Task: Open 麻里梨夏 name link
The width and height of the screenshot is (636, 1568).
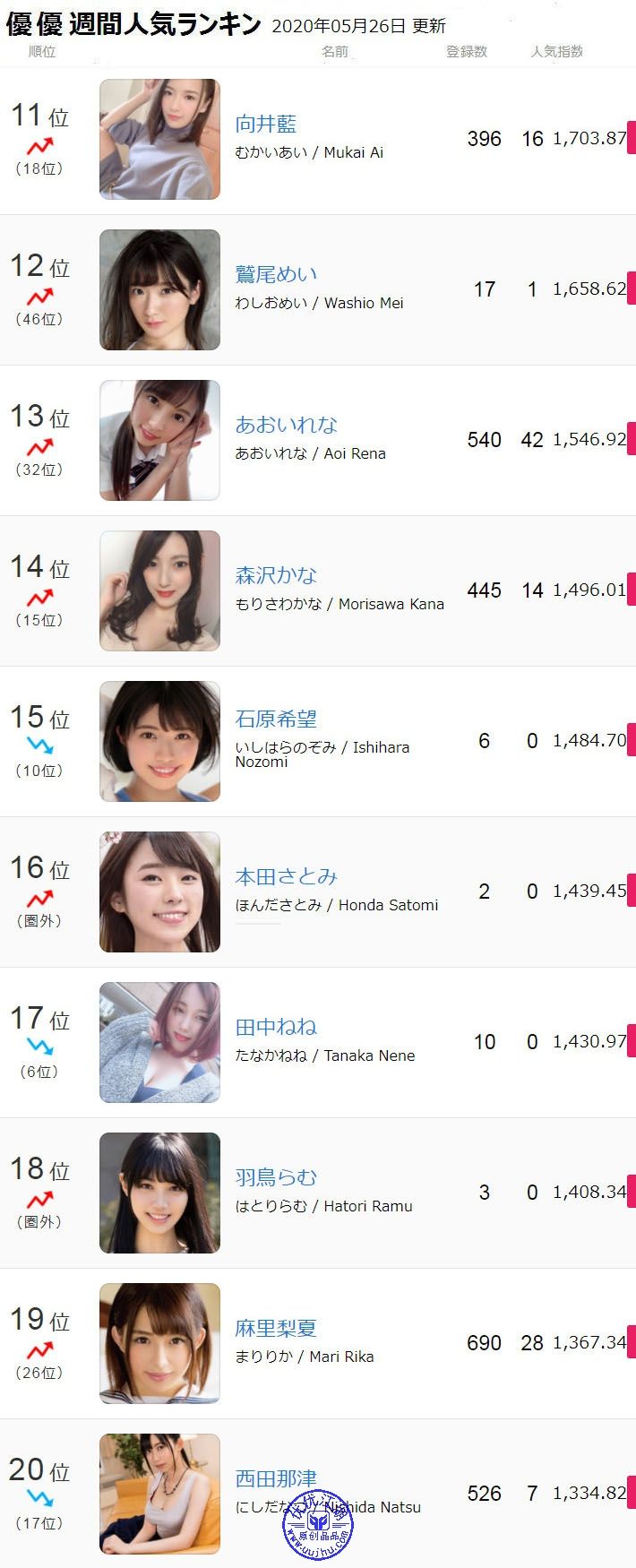Action: (276, 1328)
